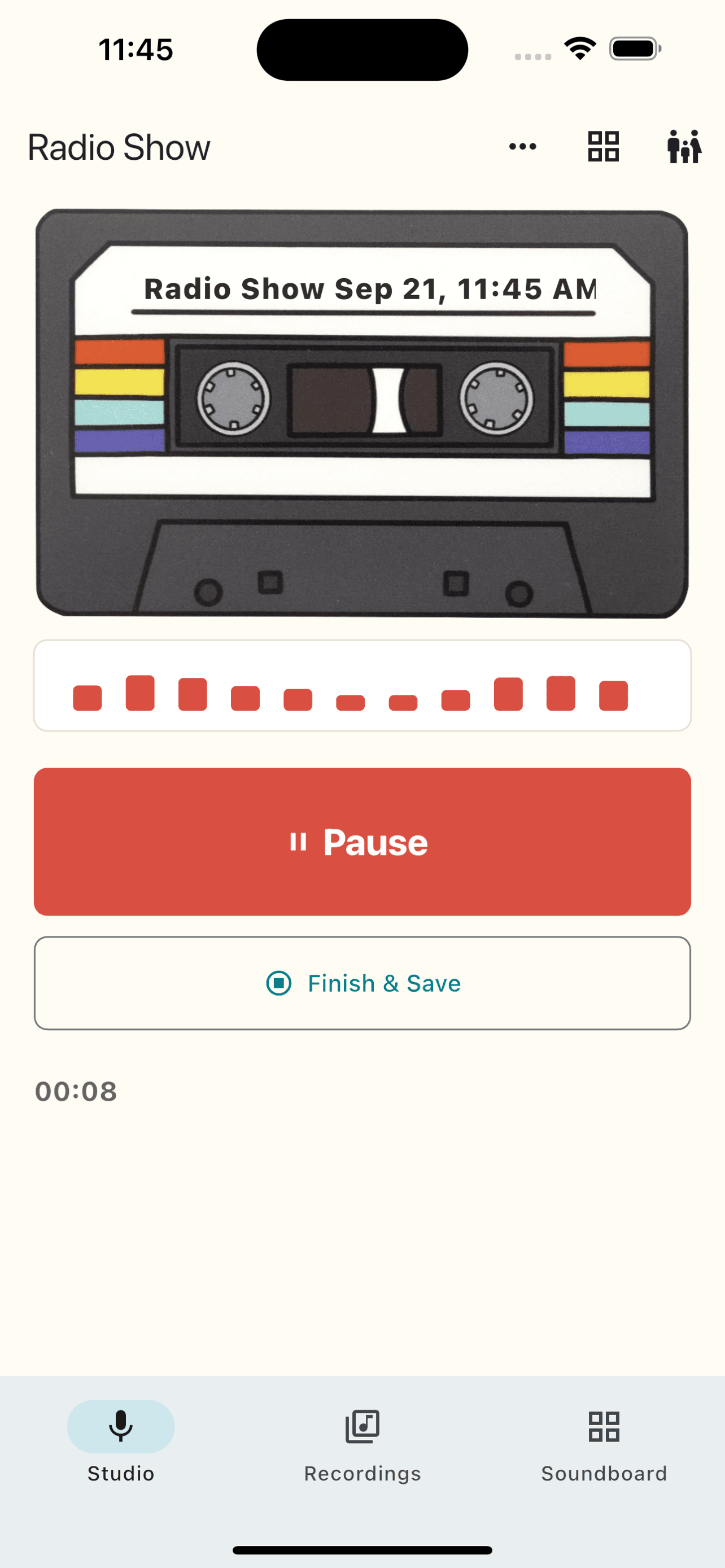This screenshot has height=1568, width=725.
Task: Pause the current recording
Action: point(362,842)
